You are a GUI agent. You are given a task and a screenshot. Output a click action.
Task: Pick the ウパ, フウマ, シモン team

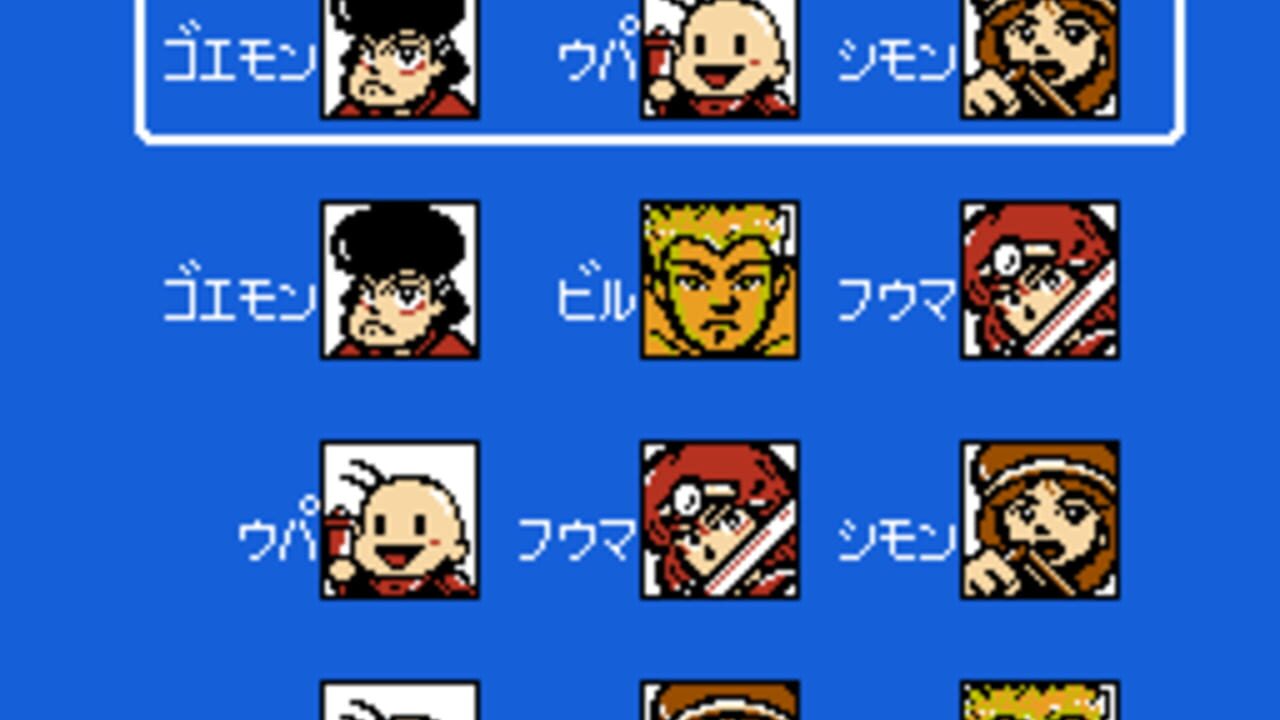coord(678,520)
